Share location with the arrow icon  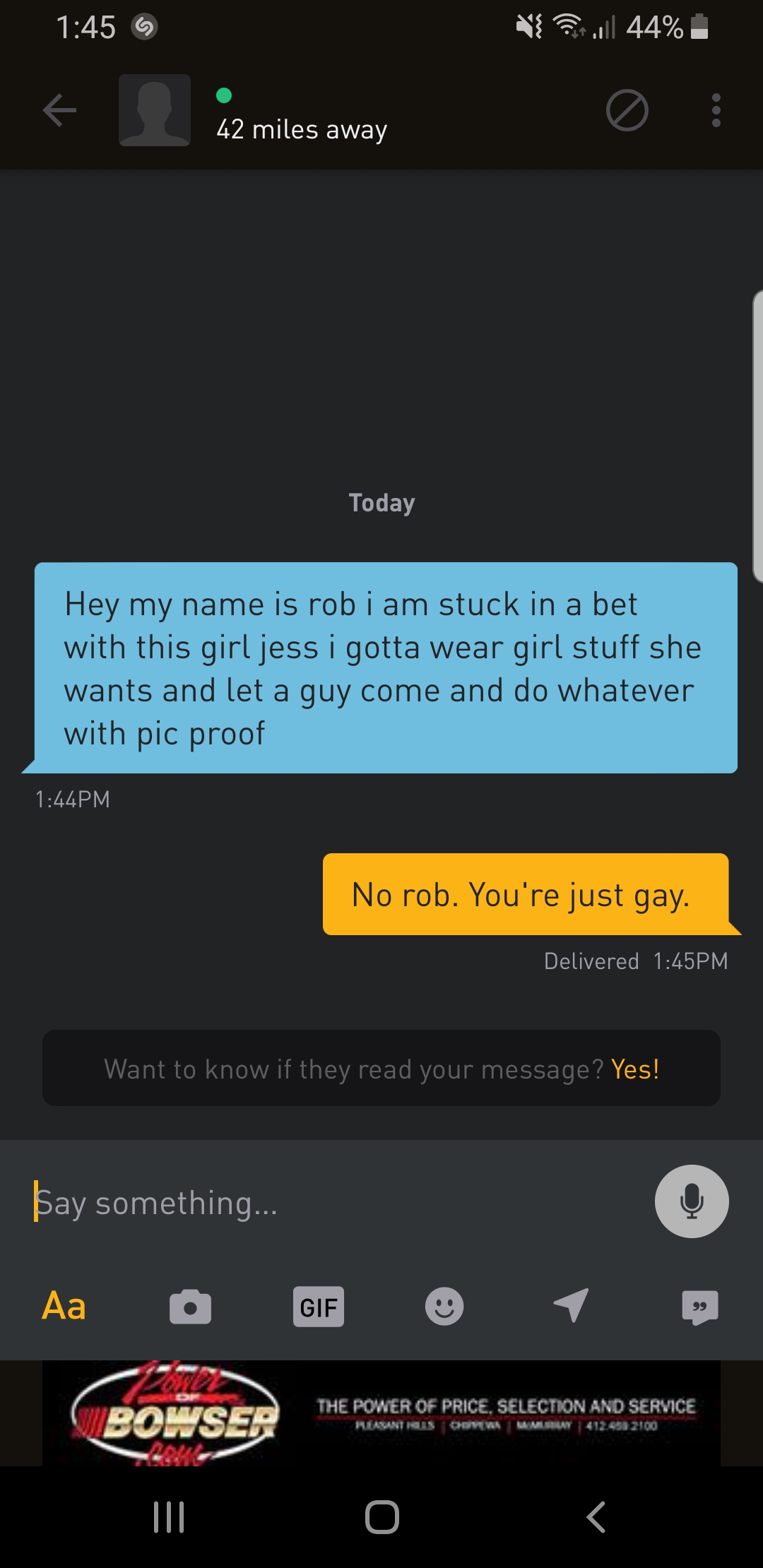pos(571,1305)
